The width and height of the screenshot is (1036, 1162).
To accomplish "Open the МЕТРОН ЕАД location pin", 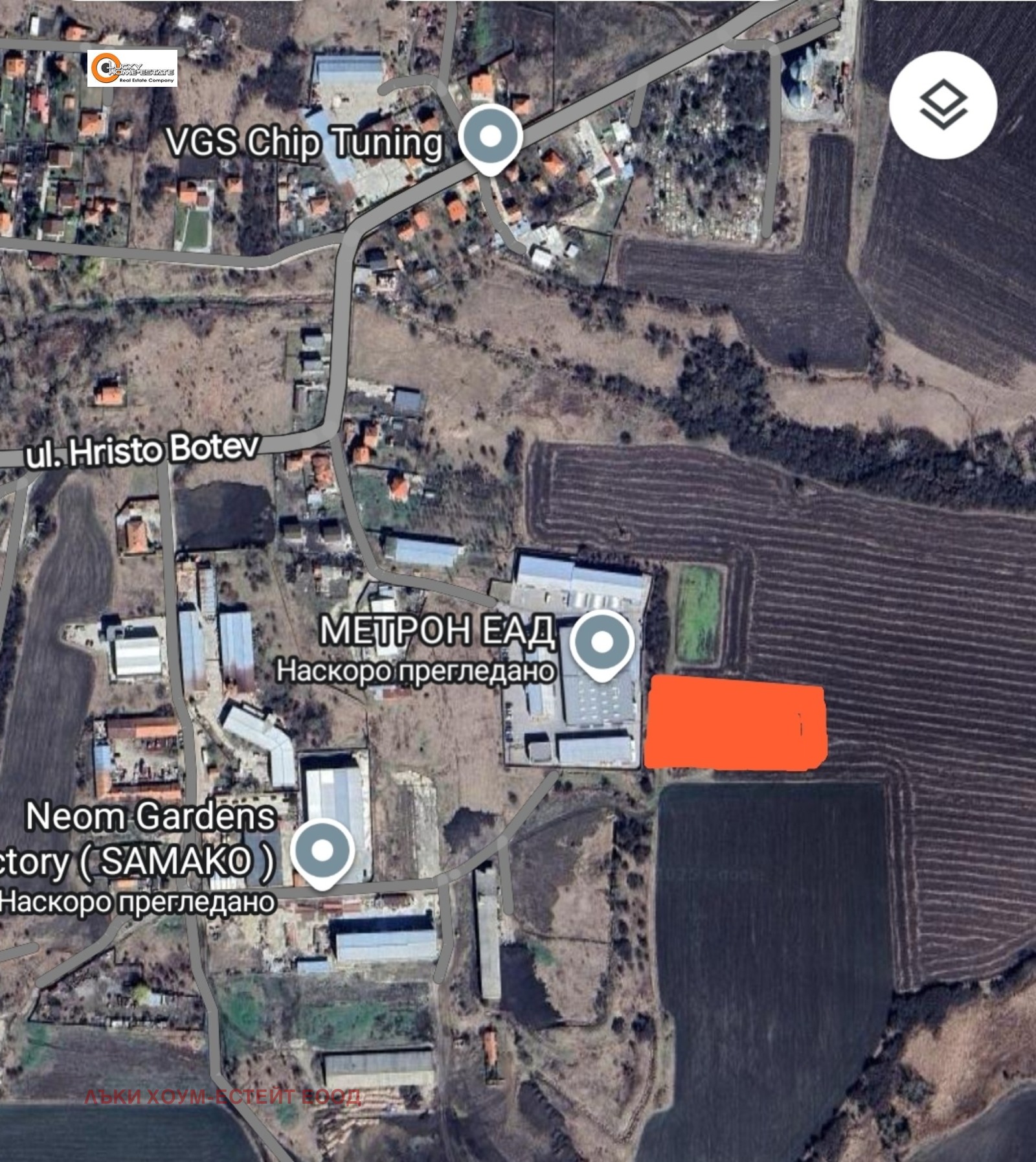I will click(602, 643).
